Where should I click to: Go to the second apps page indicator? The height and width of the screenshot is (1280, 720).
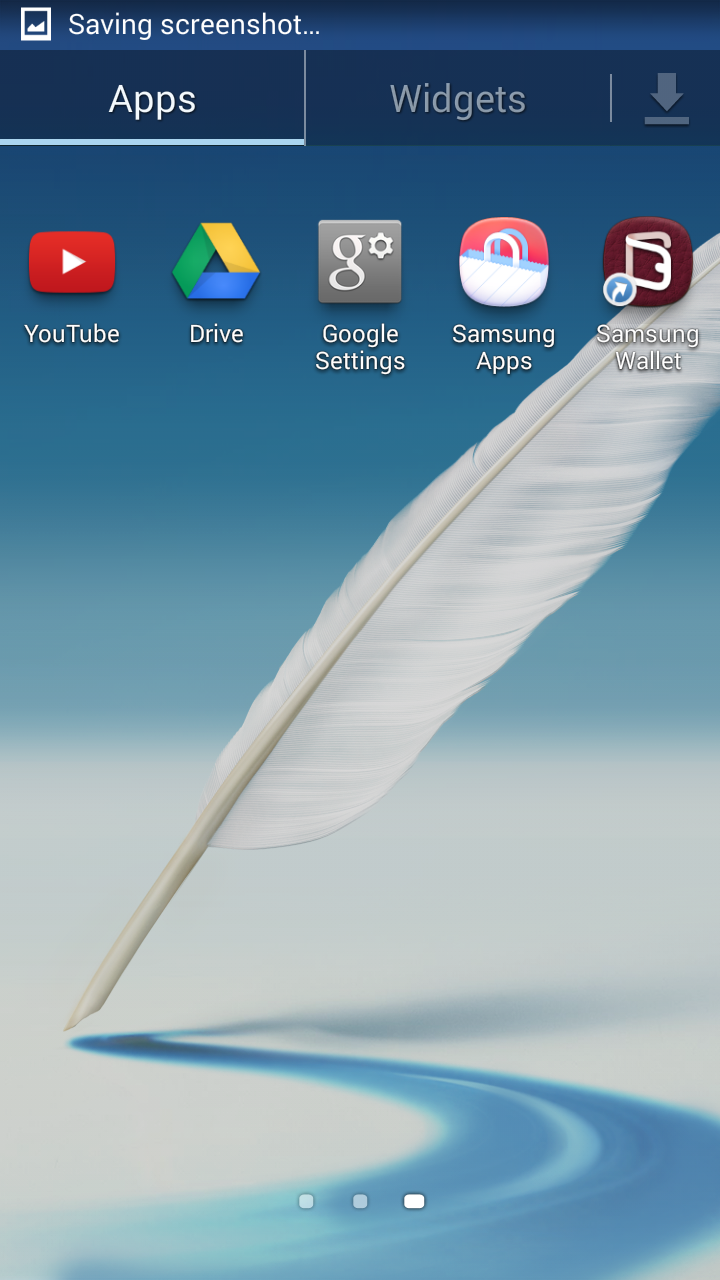pos(360,1201)
